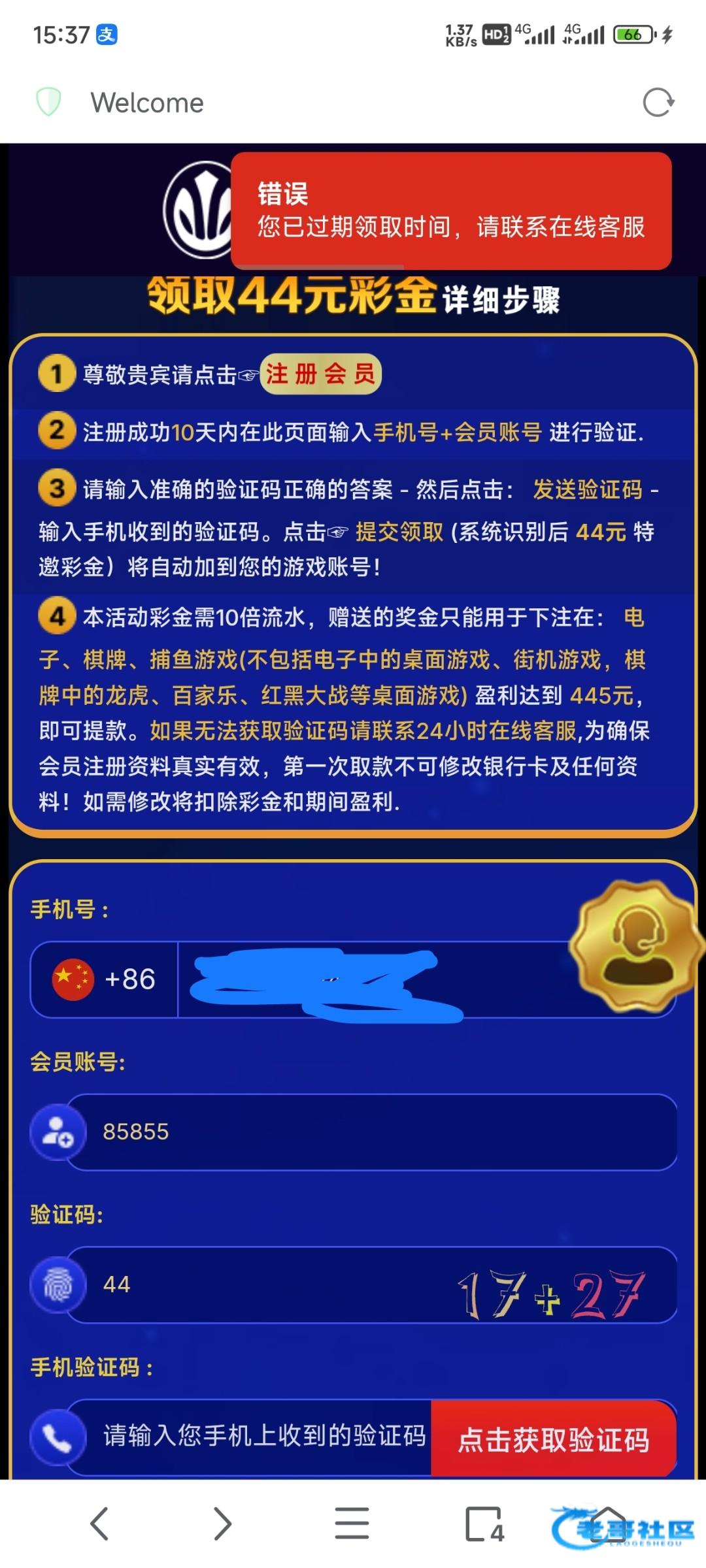
Task: Go forward with the browser forward arrow
Action: [x=222, y=1524]
